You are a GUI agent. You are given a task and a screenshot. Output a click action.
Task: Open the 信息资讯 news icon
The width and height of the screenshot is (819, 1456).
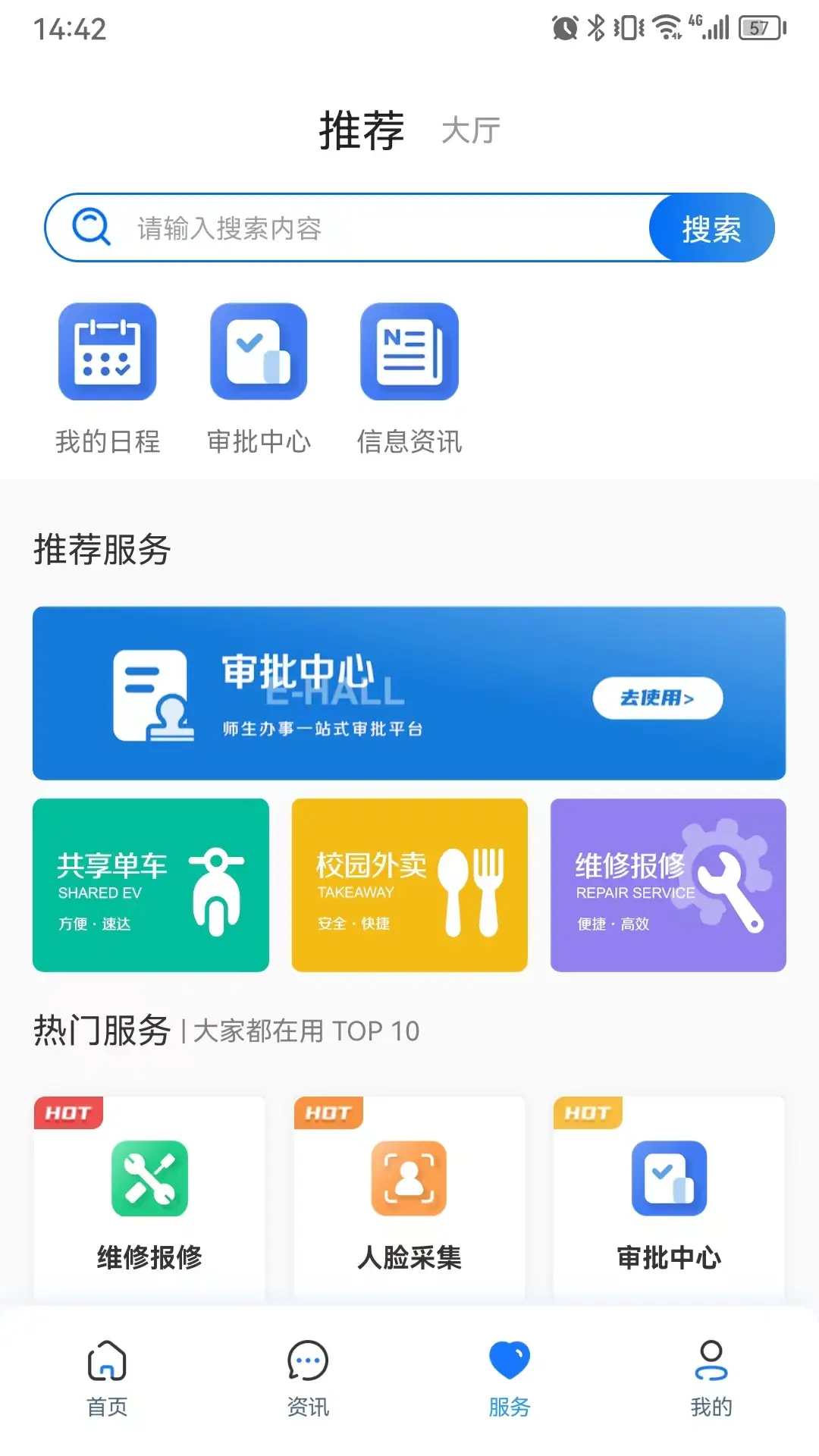click(x=409, y=353)
